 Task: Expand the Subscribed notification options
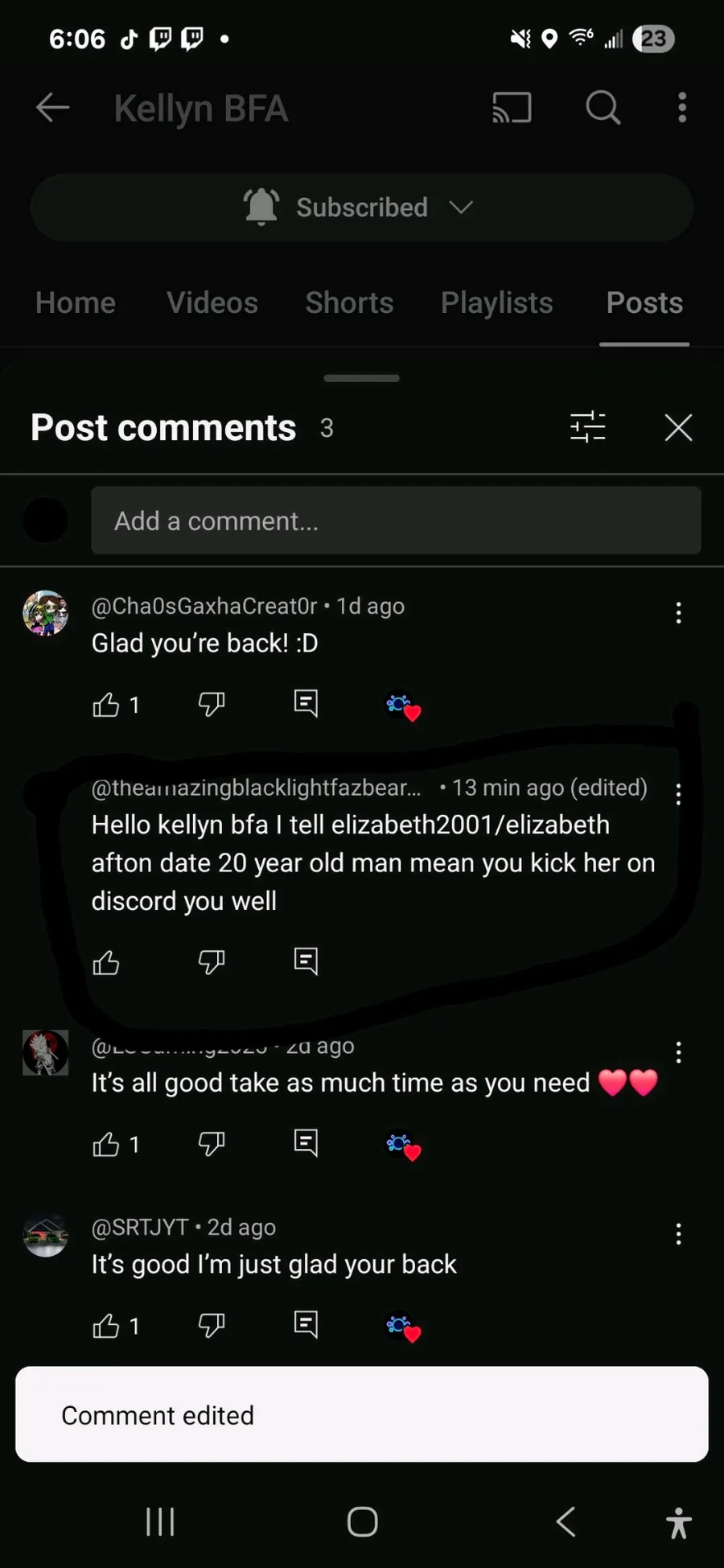pos(361,208)
